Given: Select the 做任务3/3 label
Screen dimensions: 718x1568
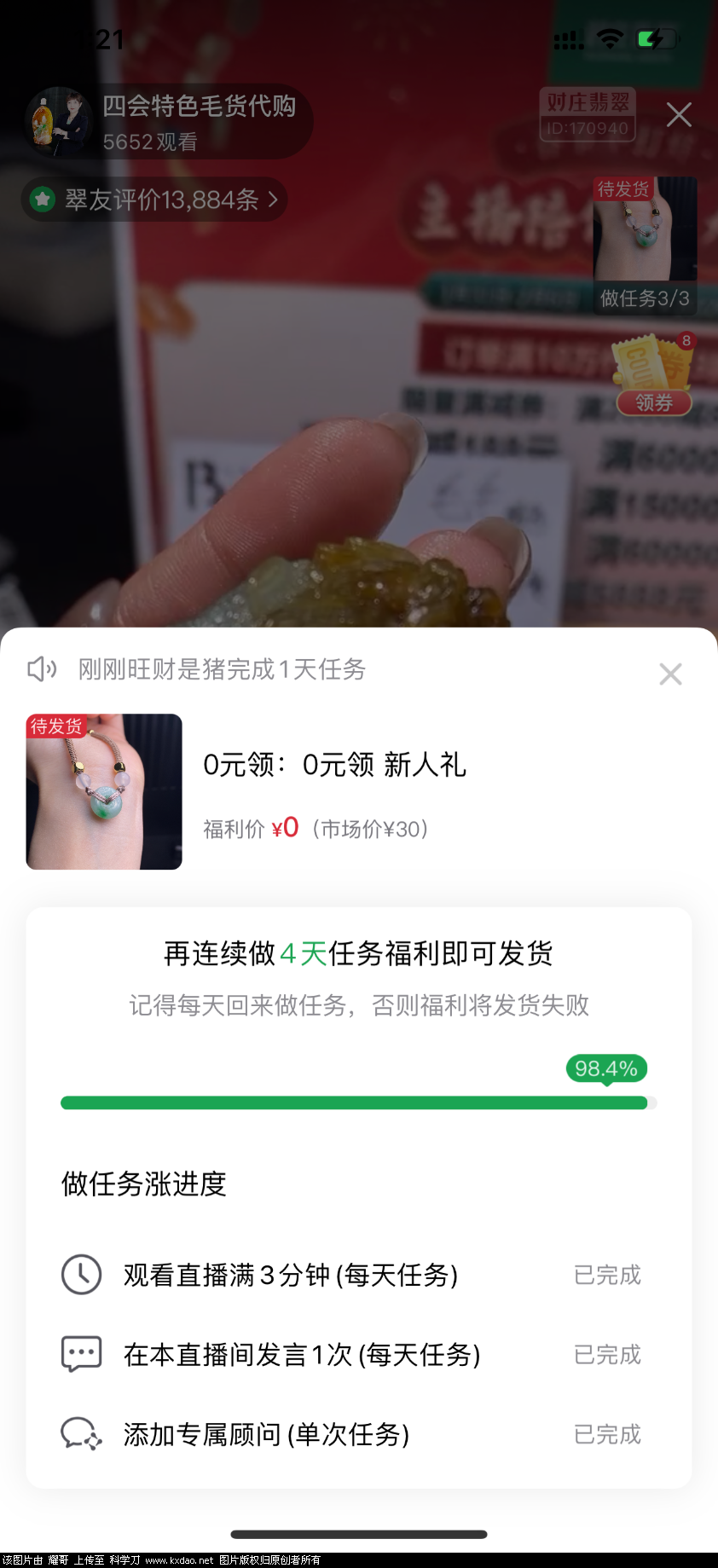Looking at the screenshot, I should [x=646, y=298].
